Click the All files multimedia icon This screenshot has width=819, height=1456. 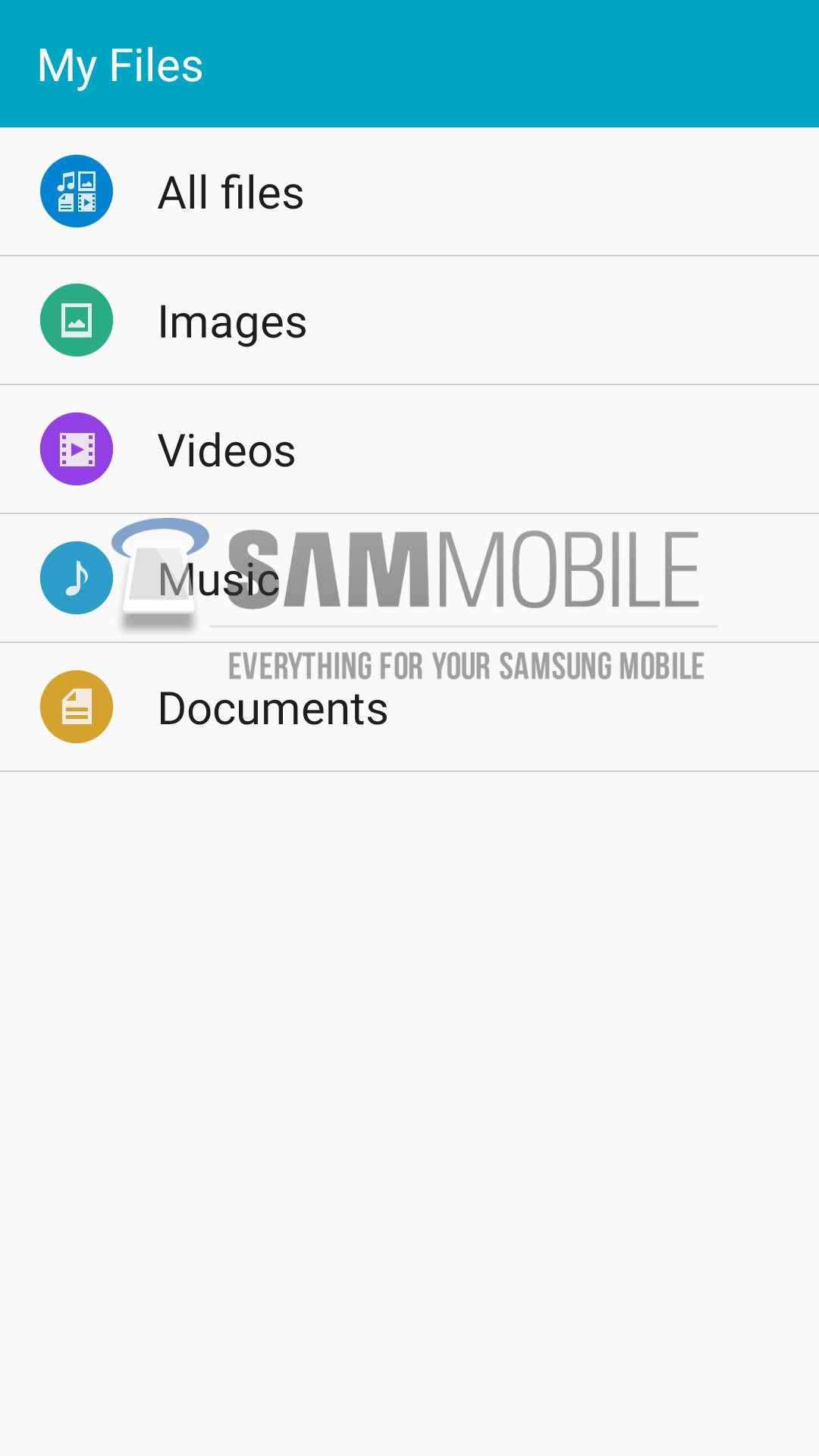point(76,190)
